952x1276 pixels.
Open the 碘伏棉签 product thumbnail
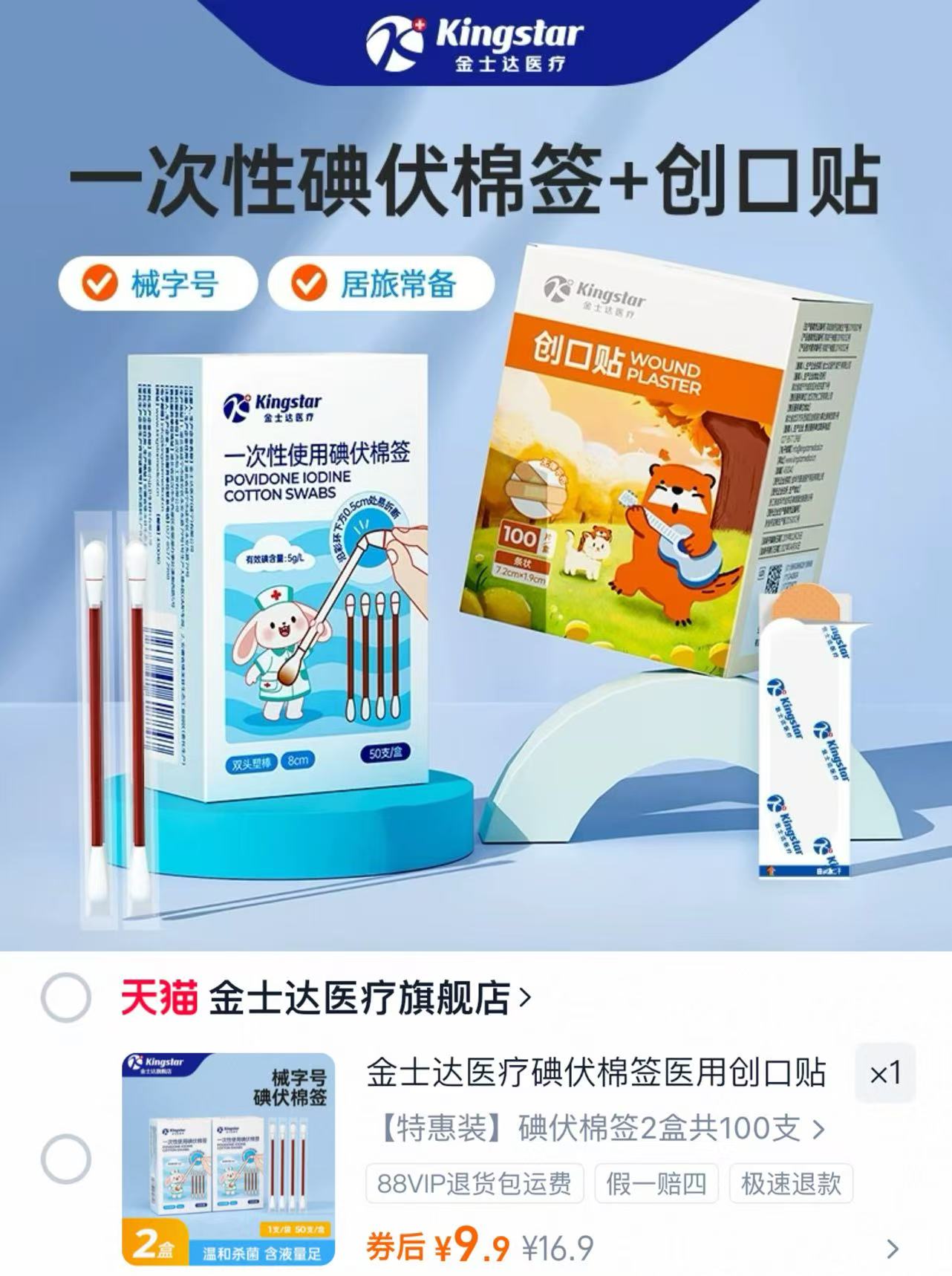tap(229, 1159)
